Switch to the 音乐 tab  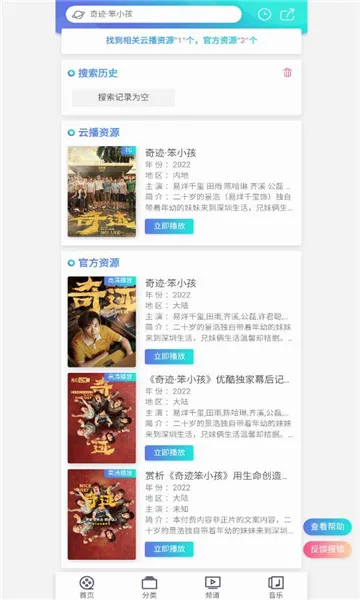pyautogui.click(x=275, y=587)
